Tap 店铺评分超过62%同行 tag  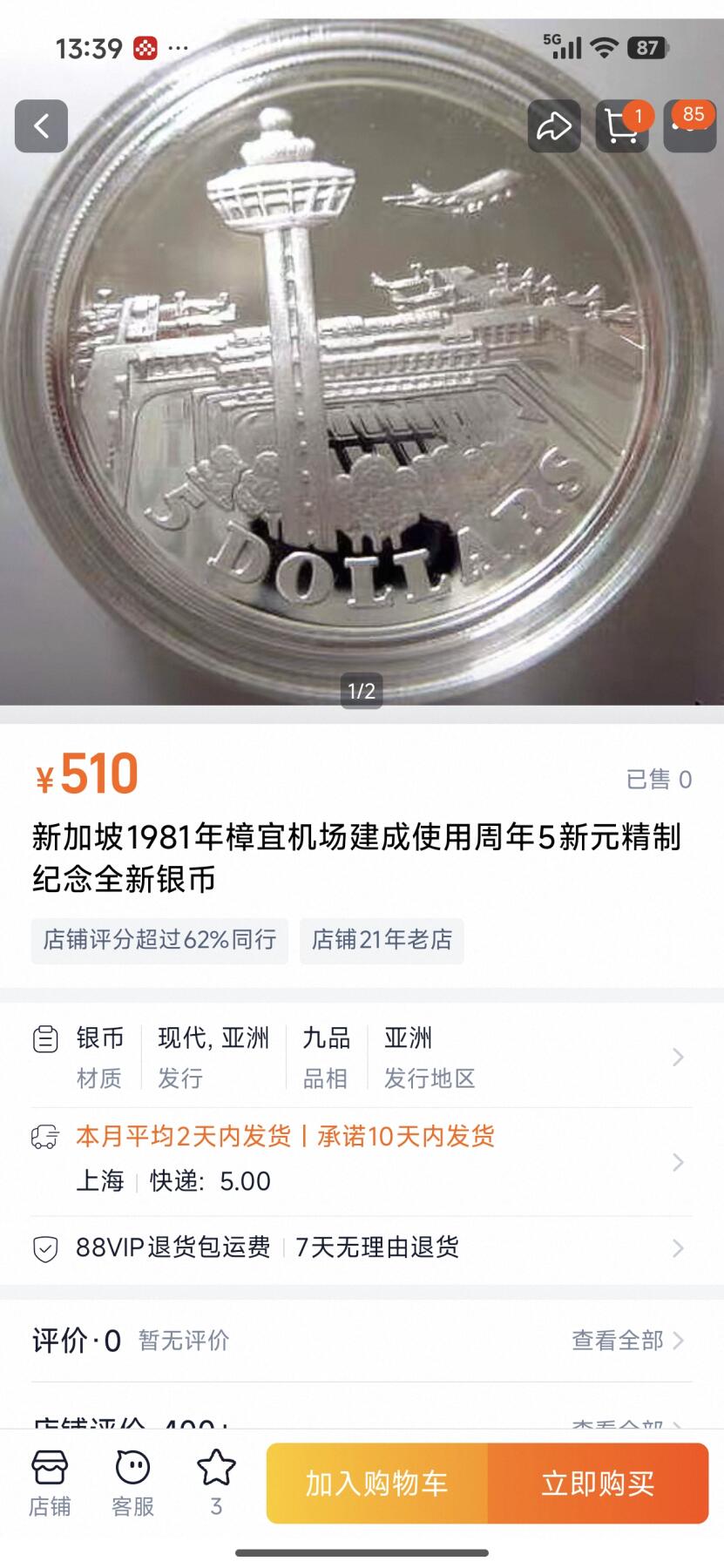(159, 940)
